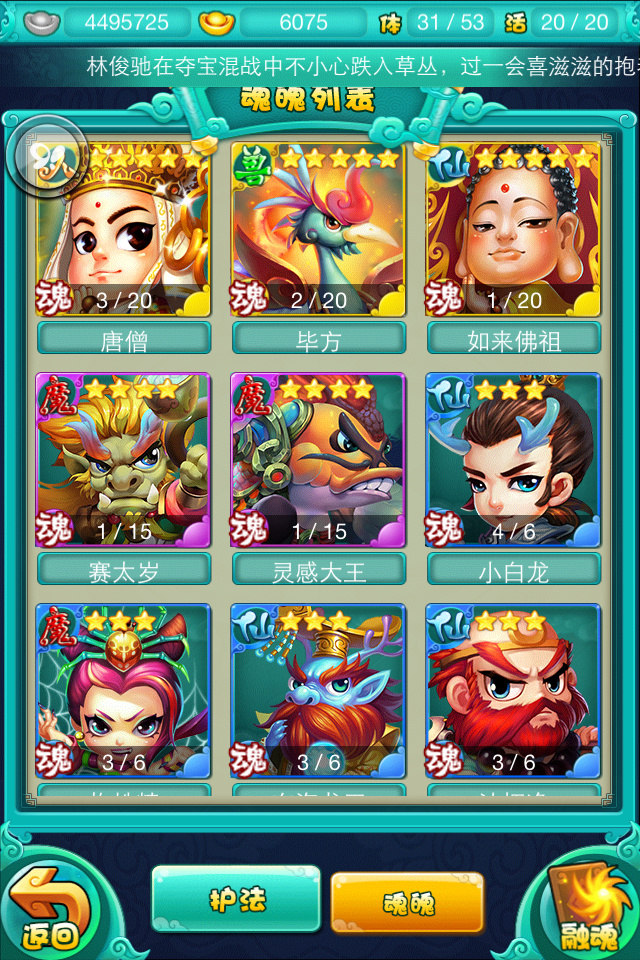
Task: View the 如来佛祖 soul card
Action: (x=513, y=230)
